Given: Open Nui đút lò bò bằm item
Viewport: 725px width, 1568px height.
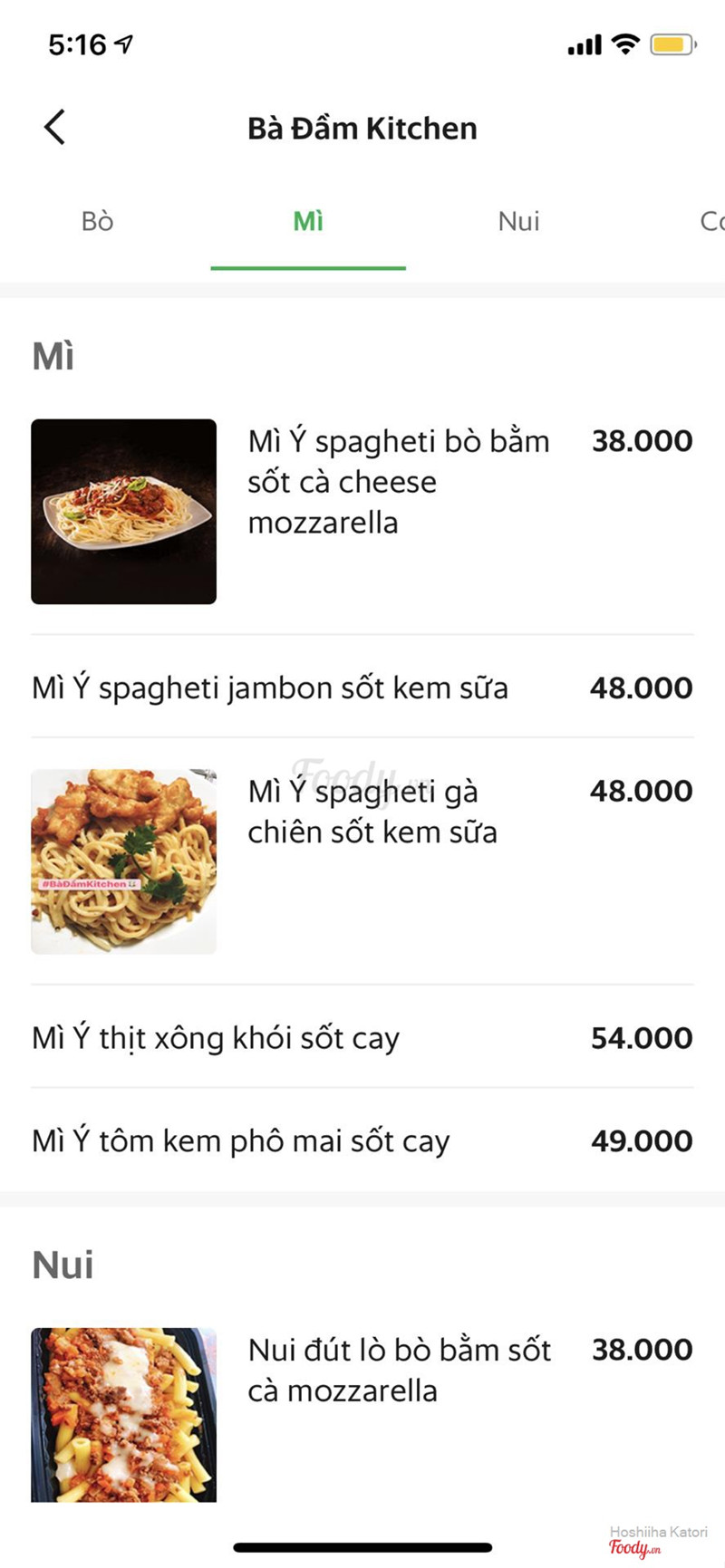Looking at the screenshot, I should pos(399,1370).
